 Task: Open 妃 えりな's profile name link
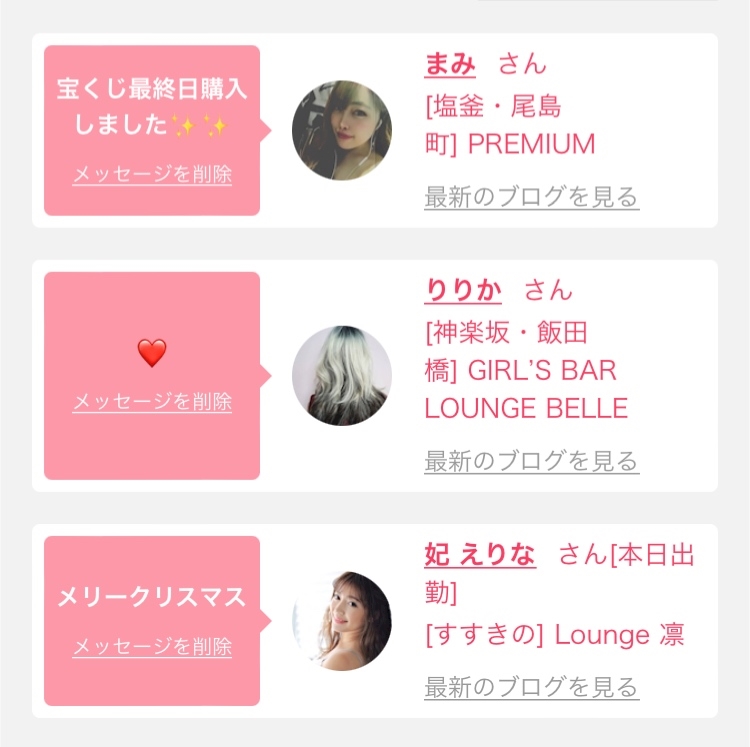click(x=480, y=555)
